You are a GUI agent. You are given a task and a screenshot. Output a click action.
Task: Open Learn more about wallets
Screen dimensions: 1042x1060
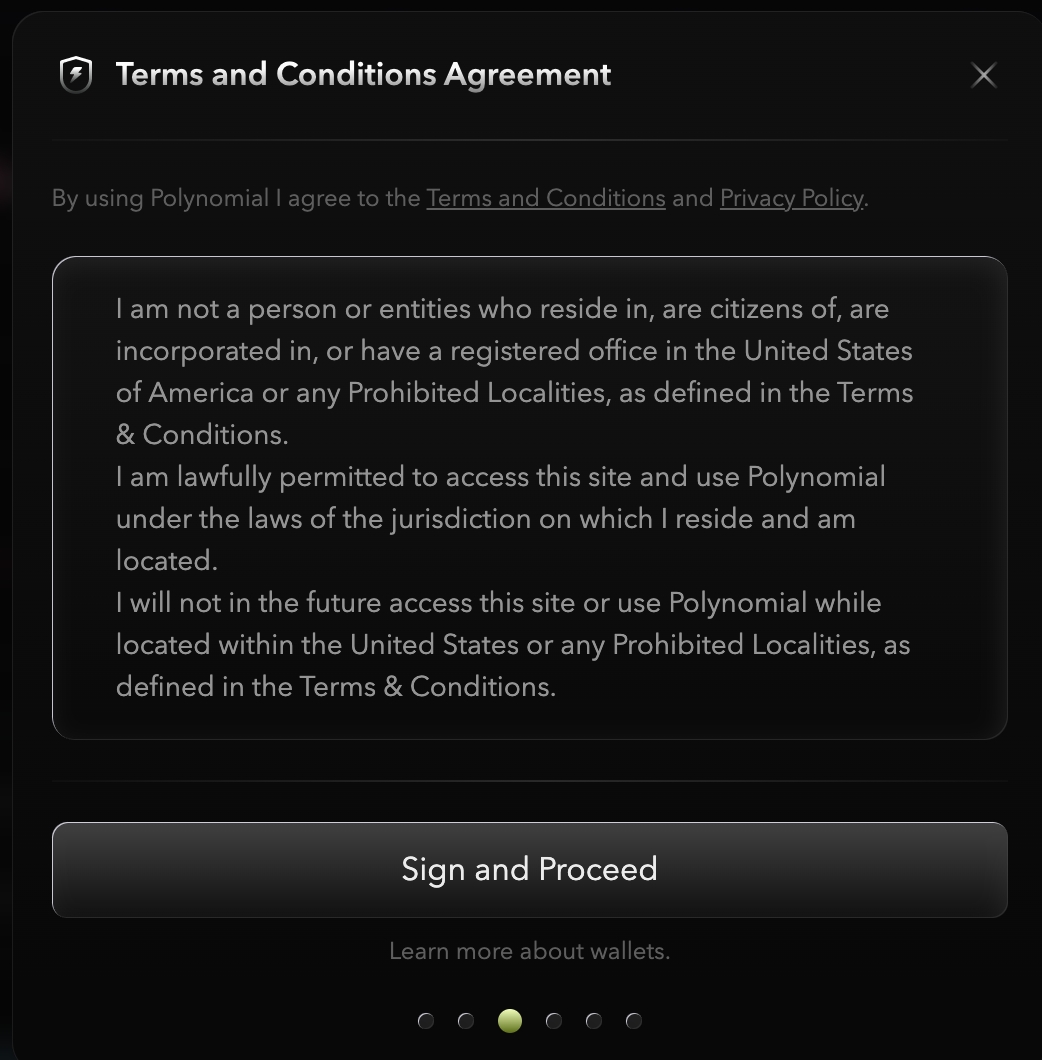click(529, 951)
